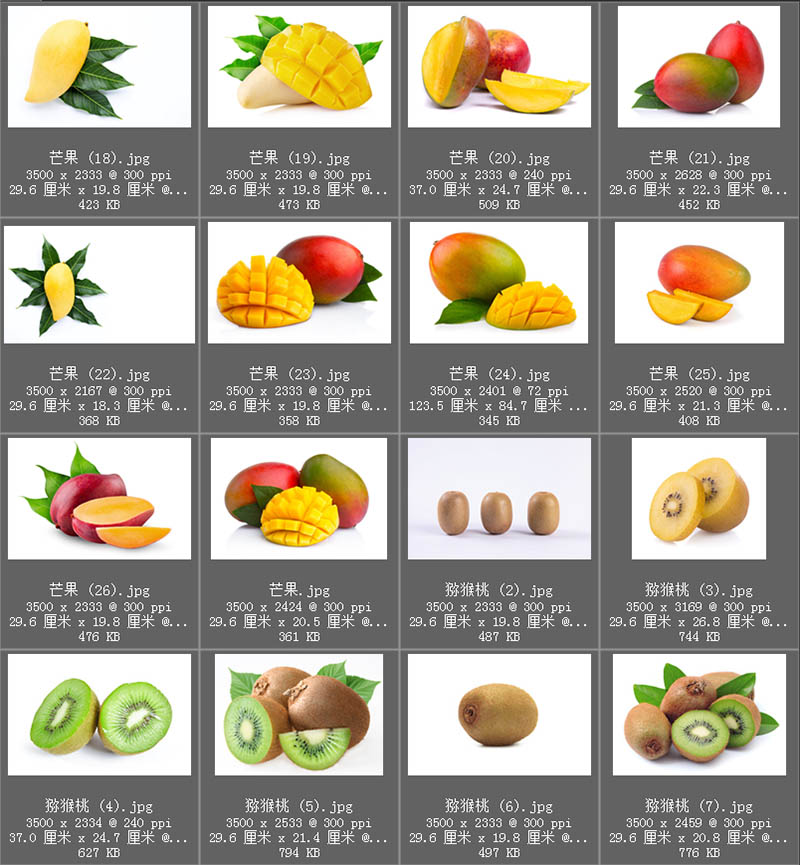Open the 芒果 (18).jpg thumbnail
Viewport: 800px width, 865px height.
99,66
